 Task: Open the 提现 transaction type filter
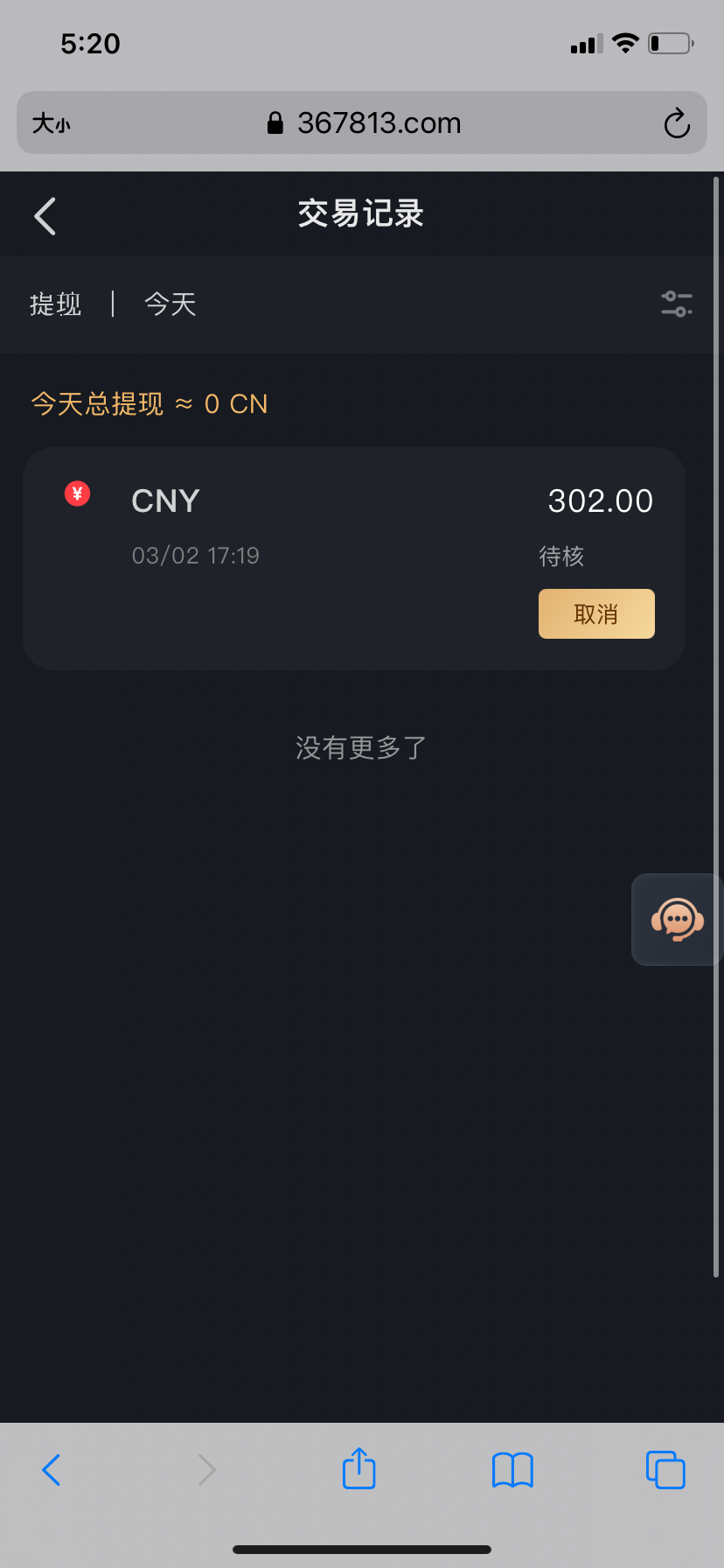[56, 304]
